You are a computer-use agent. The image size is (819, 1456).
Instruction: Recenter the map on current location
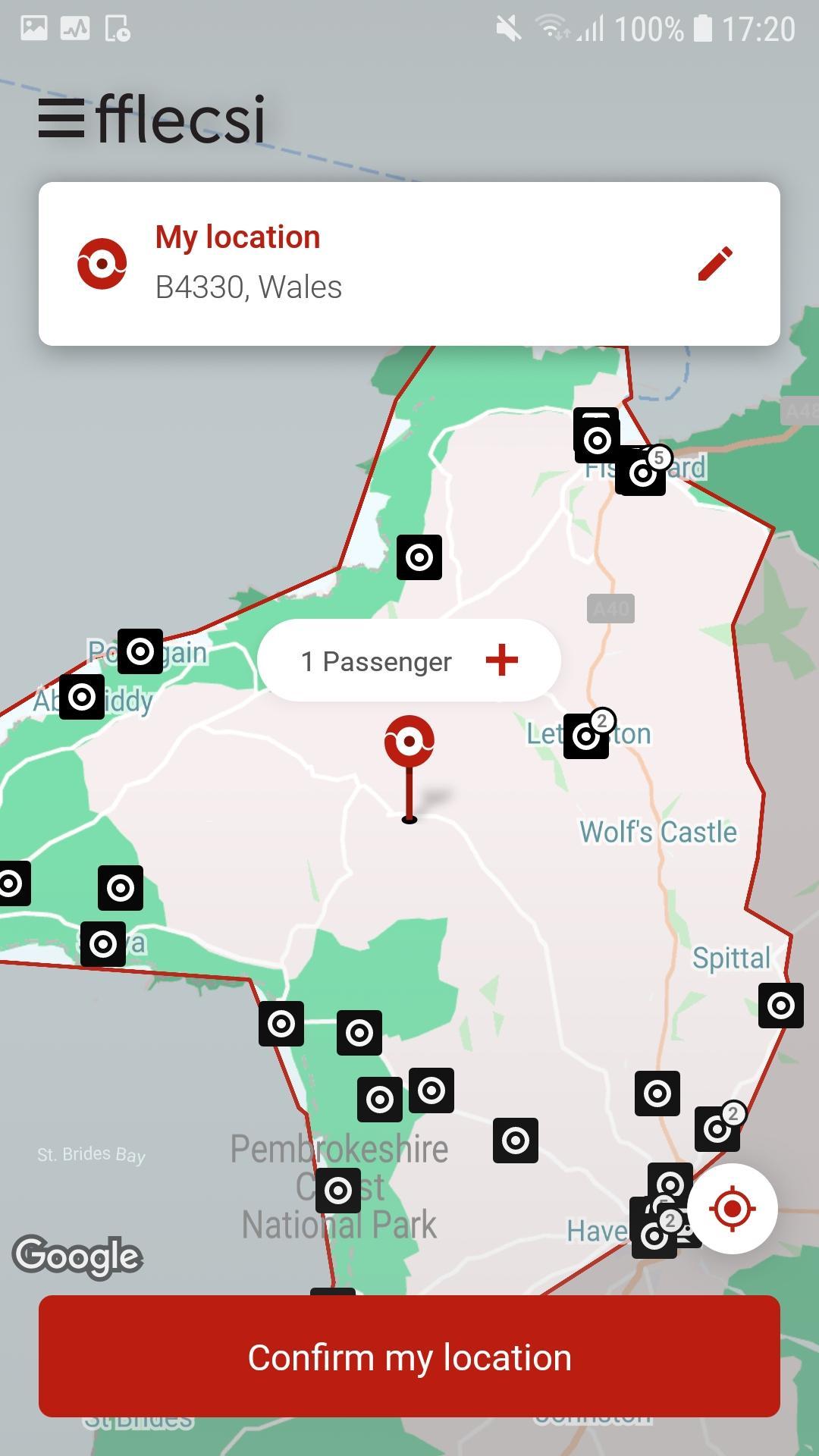(732, 1208)
